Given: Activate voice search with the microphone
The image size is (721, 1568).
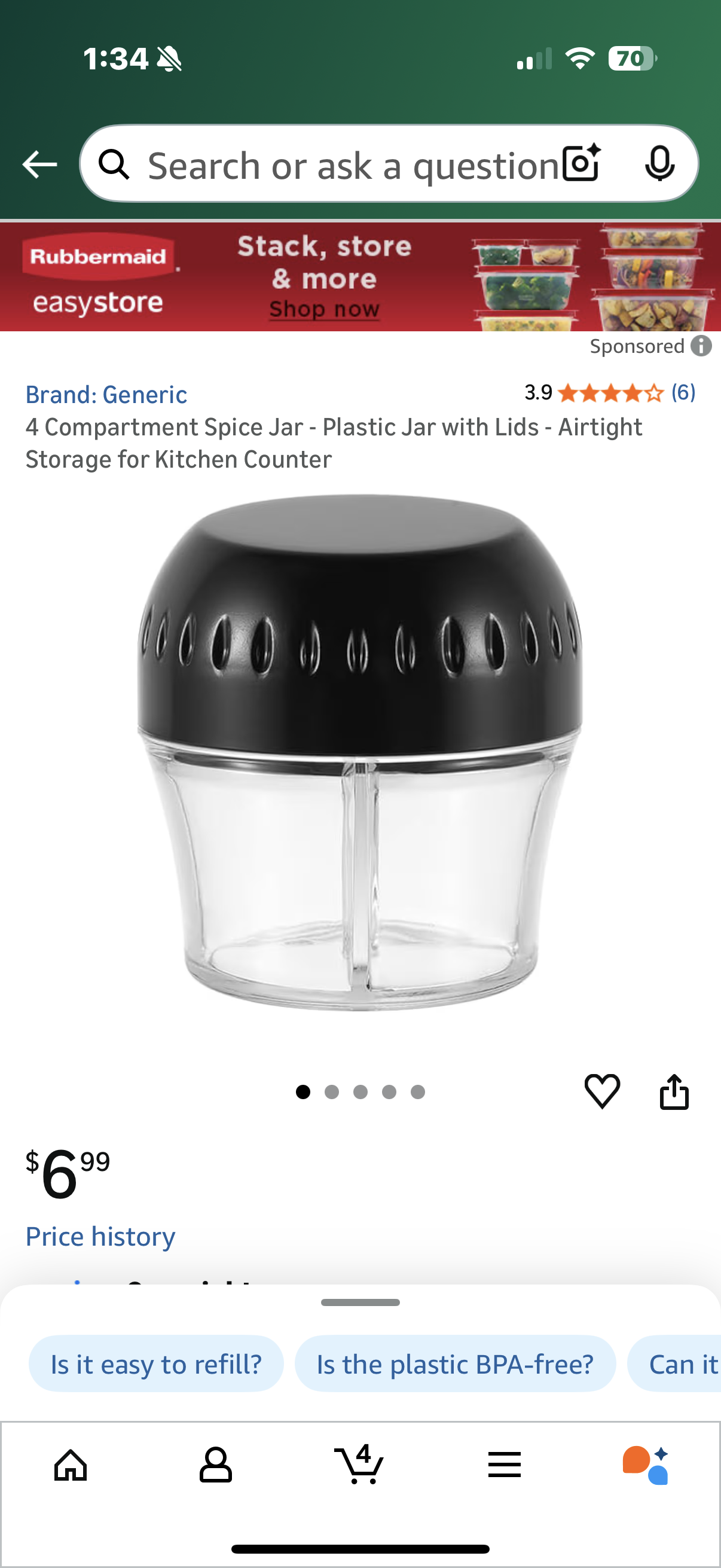Looking at the screenshot, I should click(662, 163).
